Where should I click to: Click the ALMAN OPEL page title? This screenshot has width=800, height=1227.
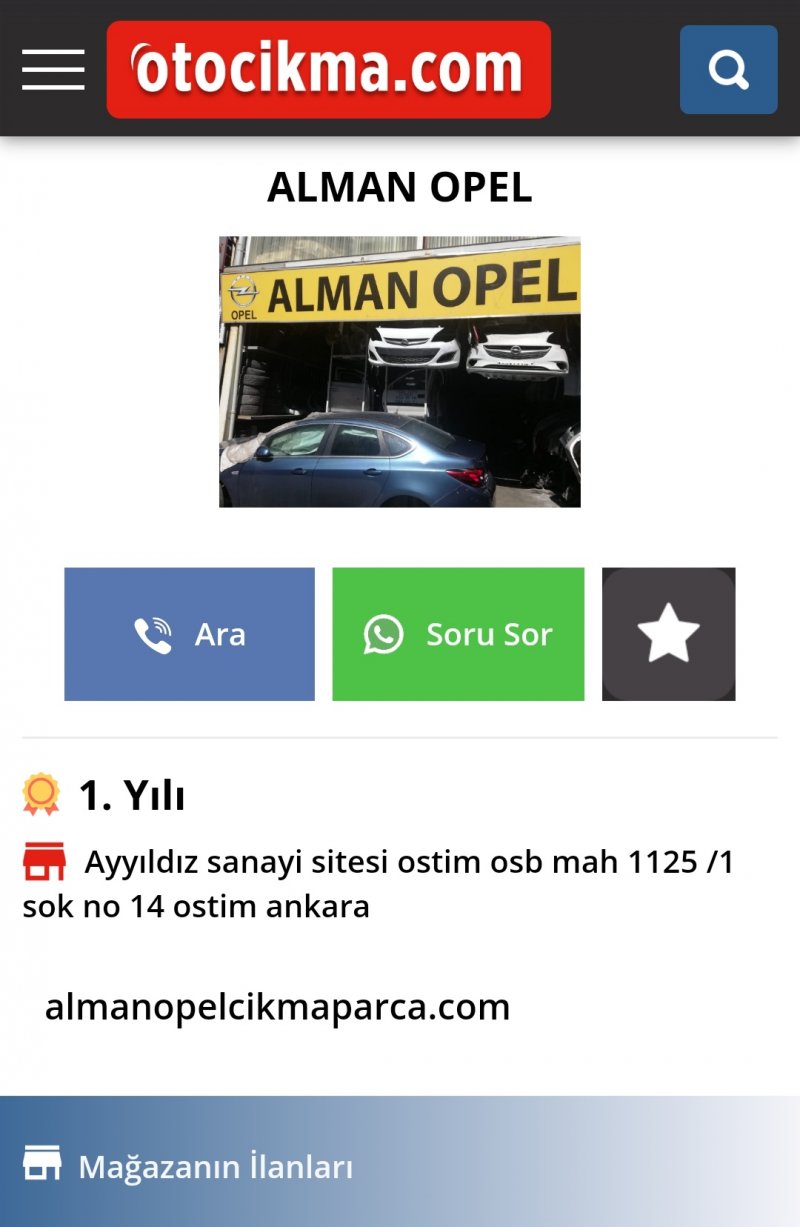[399, 187]
